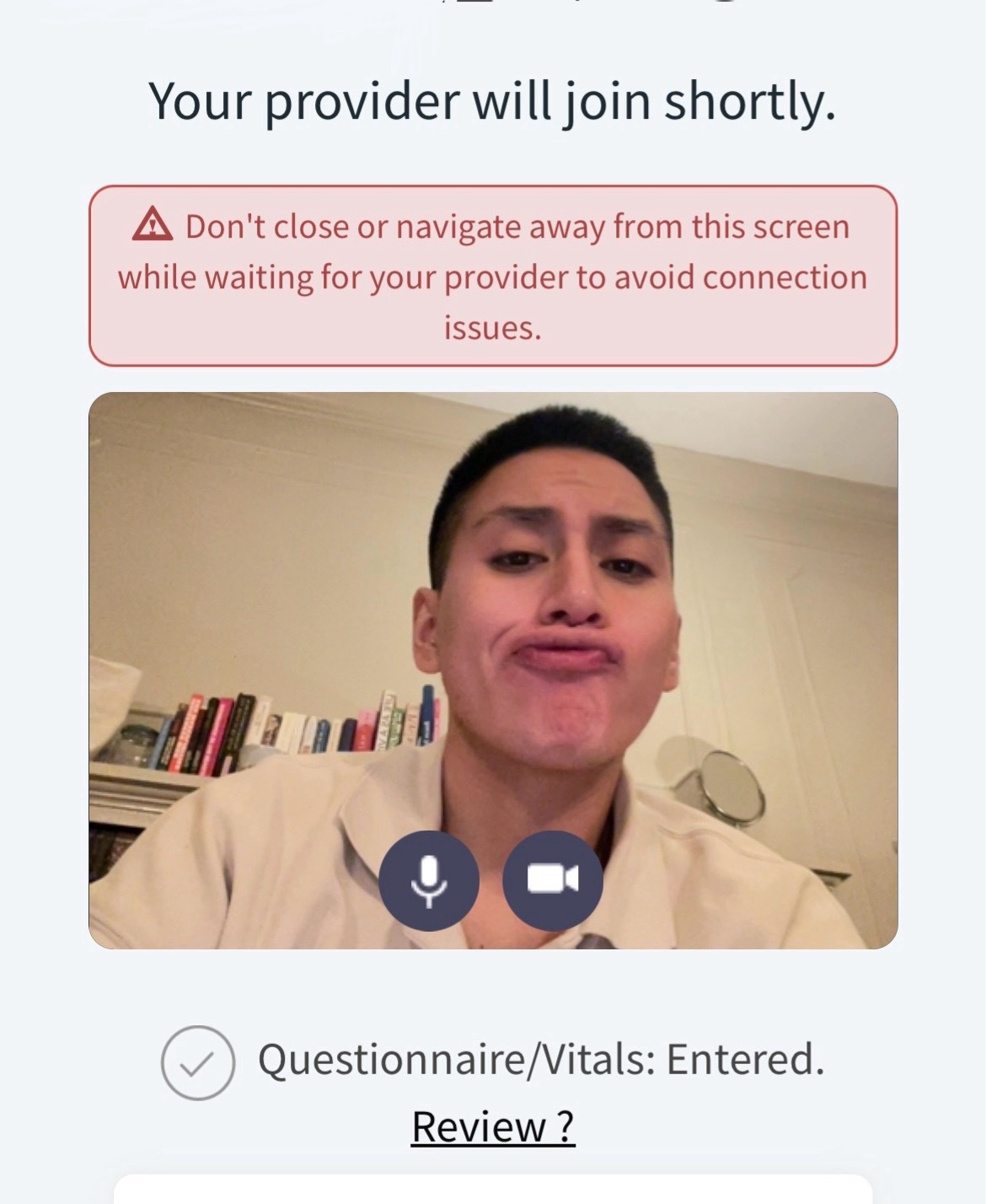Turn off the video camera
This screenshot has width=986, height=1204.
point(553,881)
